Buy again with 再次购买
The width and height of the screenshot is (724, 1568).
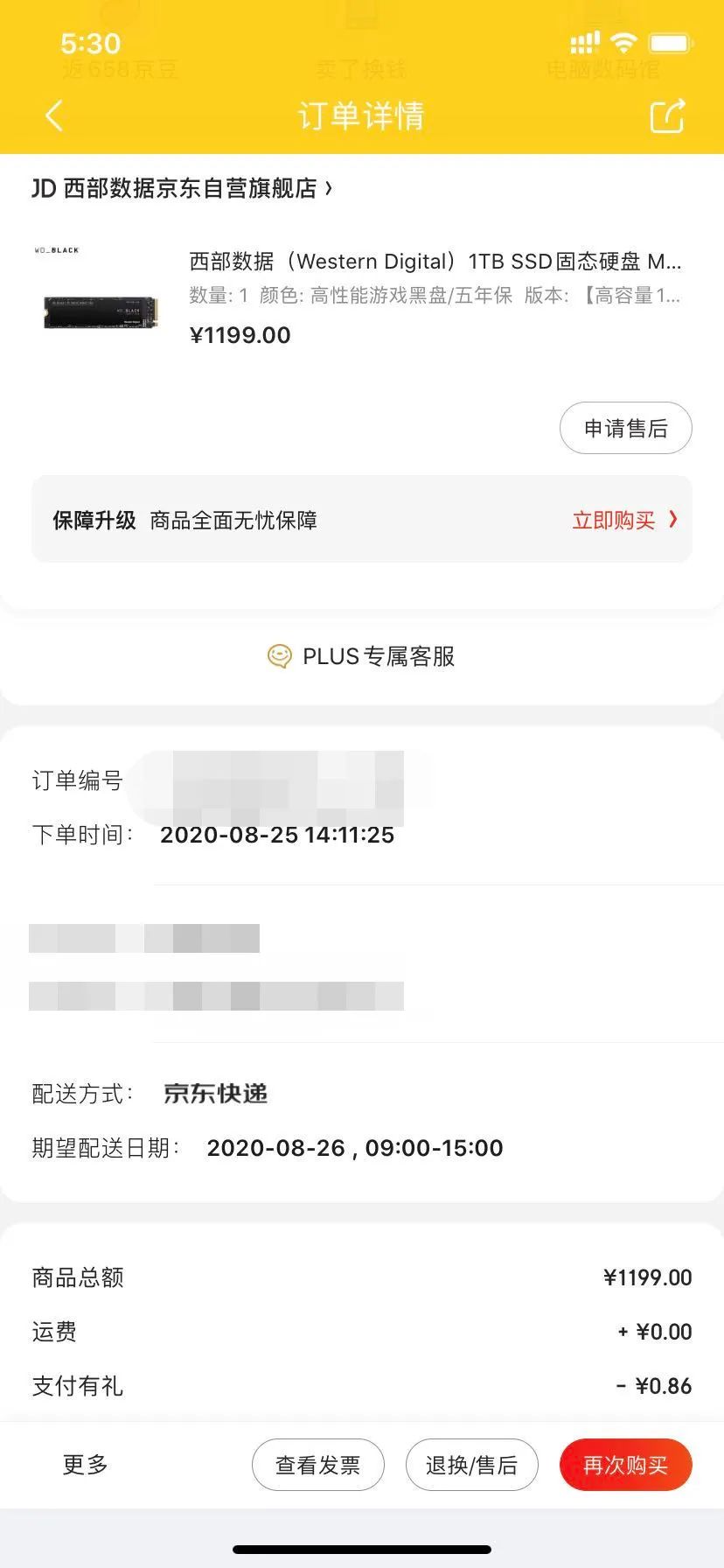(x=625, y=1465)
